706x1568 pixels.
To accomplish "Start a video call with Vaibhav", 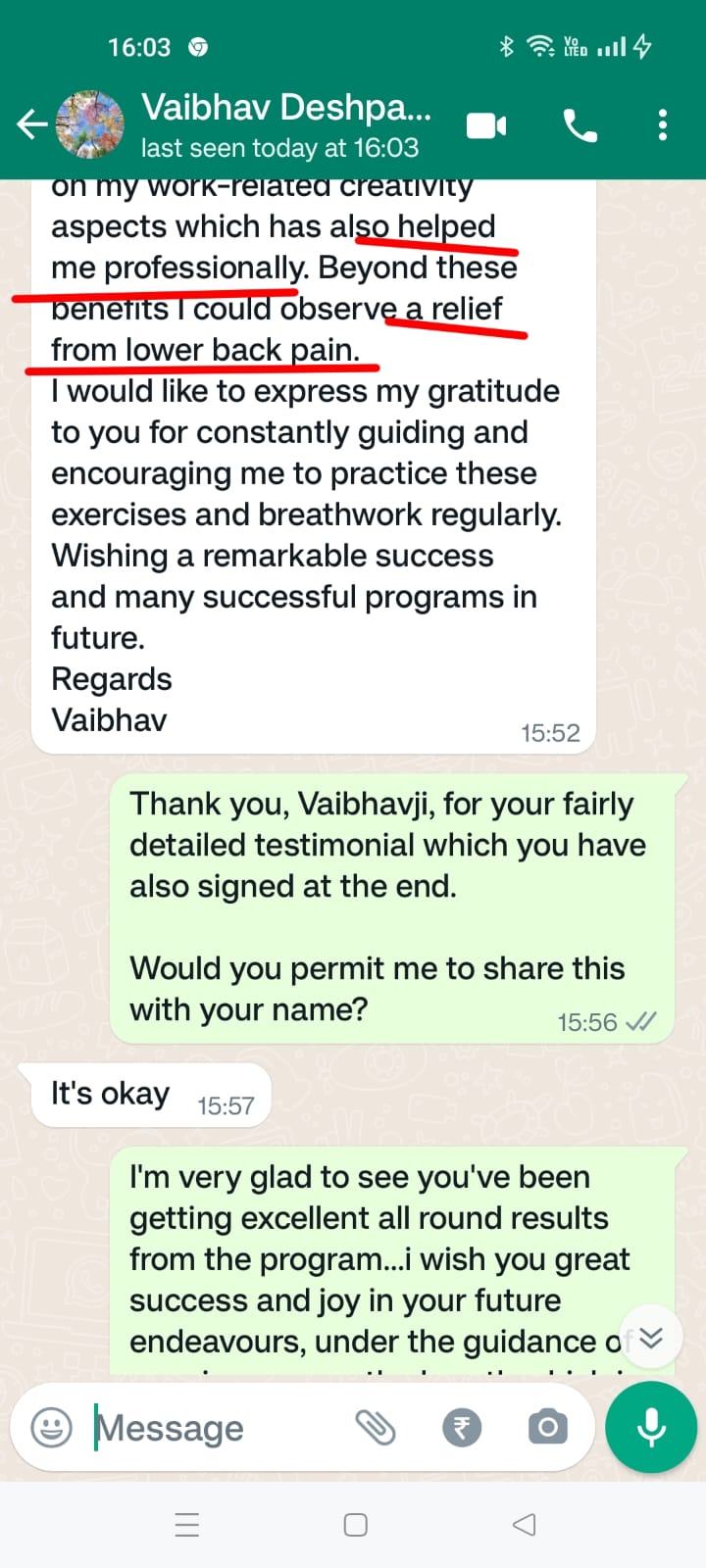I will [486, 125].
